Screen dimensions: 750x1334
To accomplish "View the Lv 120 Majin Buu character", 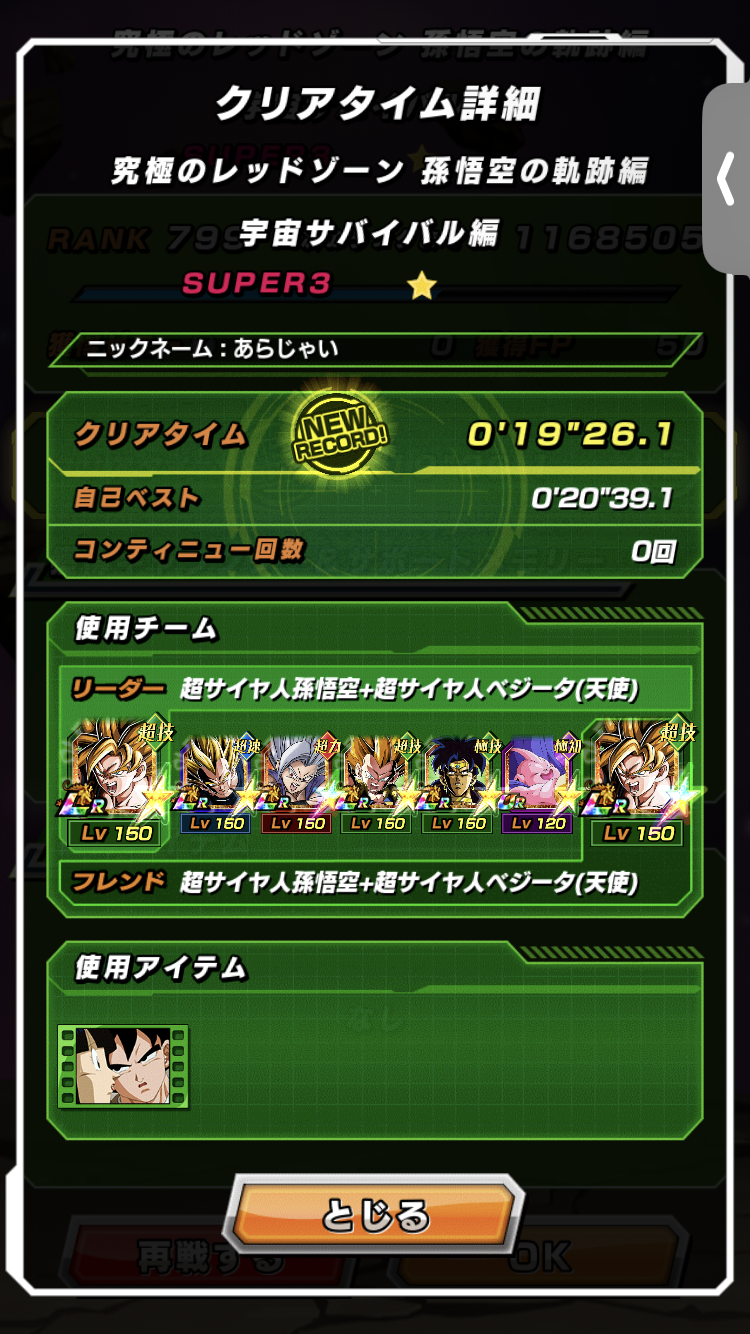I will pyautogui.click(x=541, y=785).
